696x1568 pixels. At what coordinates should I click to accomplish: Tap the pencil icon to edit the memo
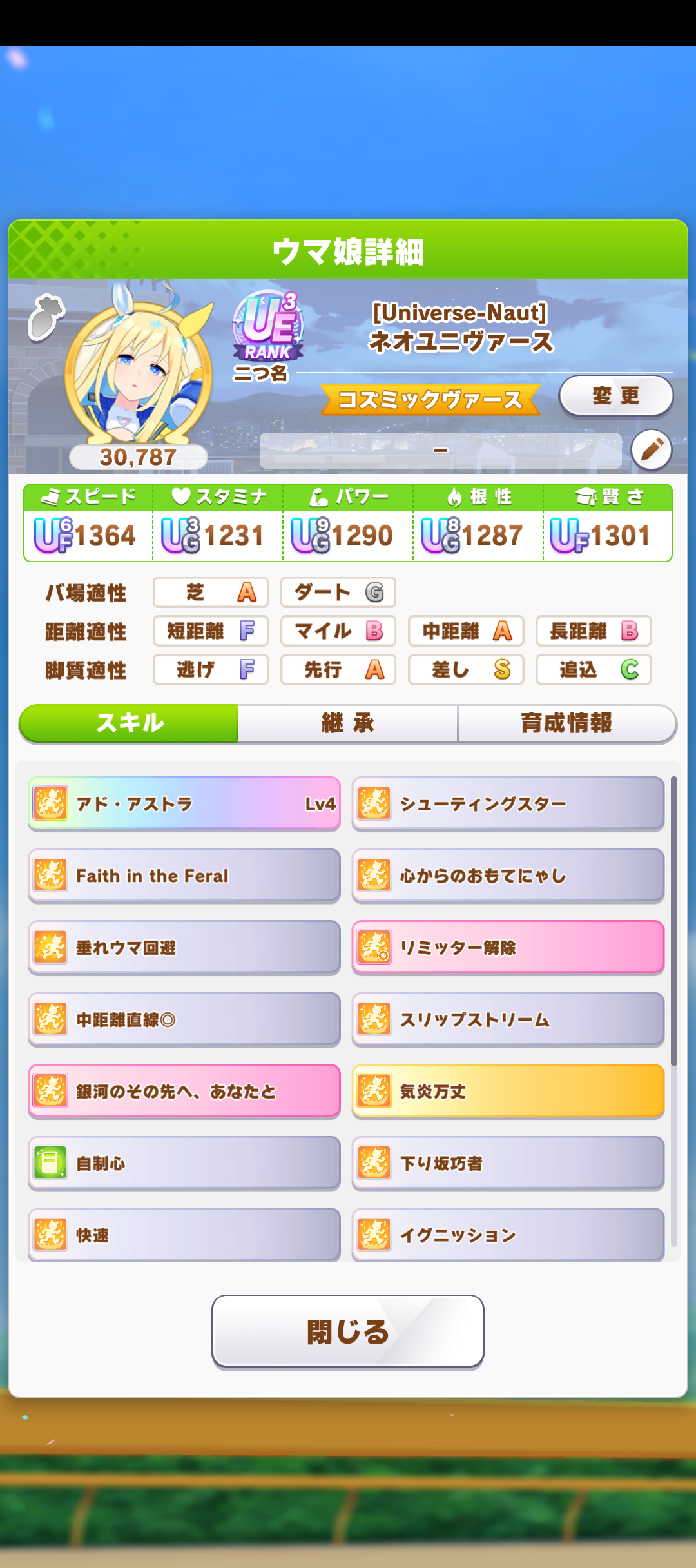(x=651, y=449)
